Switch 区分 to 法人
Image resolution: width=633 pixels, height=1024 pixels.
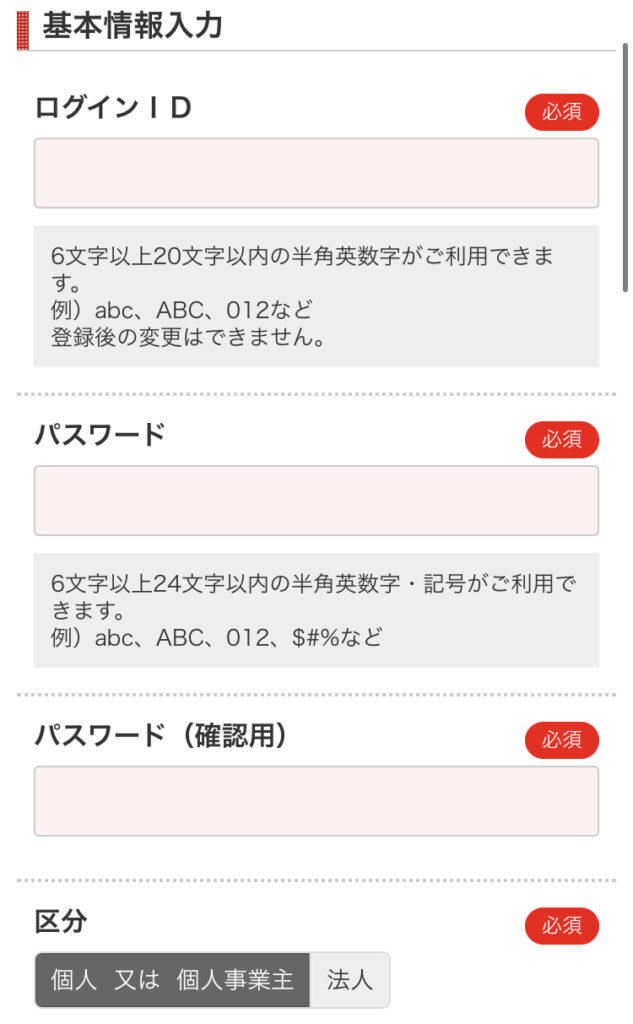click(349, 980)
